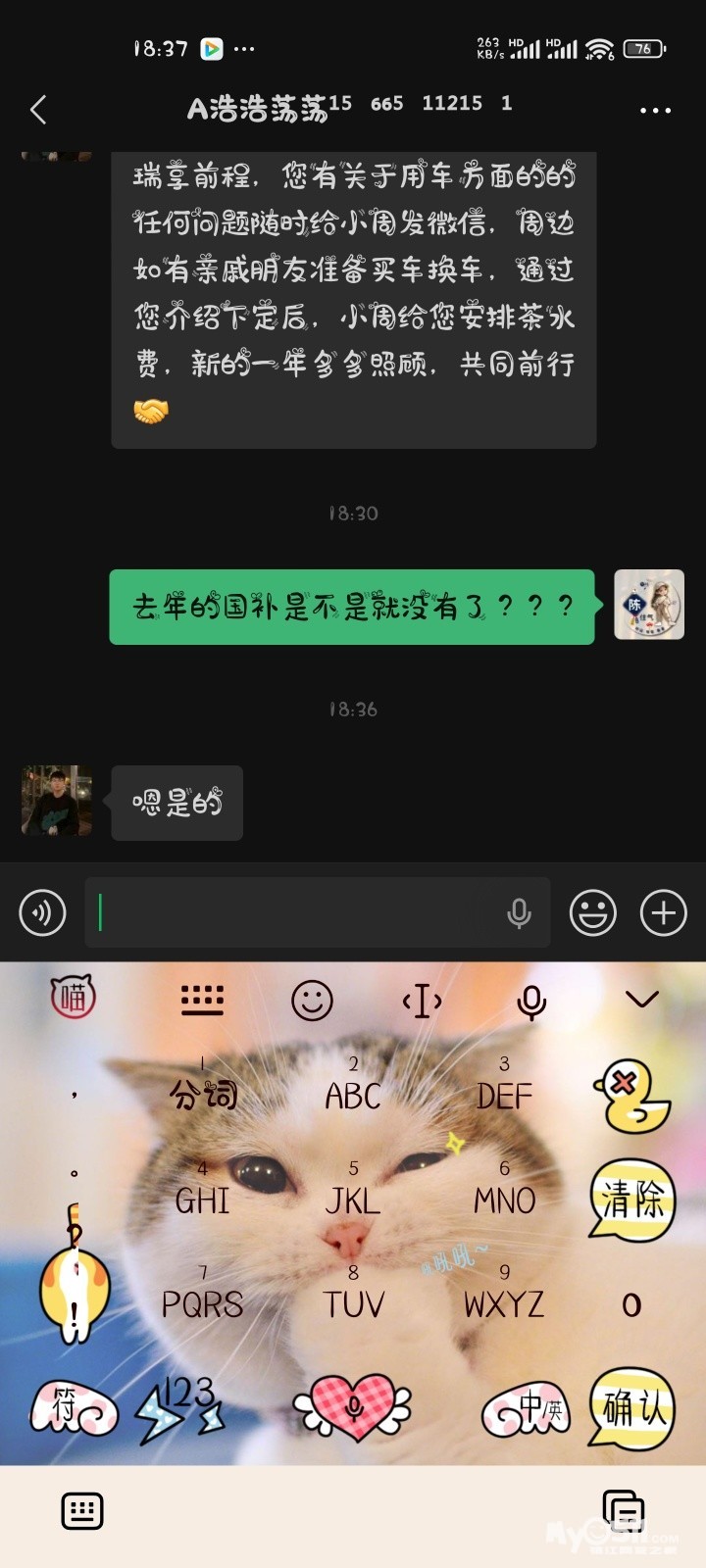706x1568 pixels.
Task: Open the emoji sticker panel
Action: 593,912
